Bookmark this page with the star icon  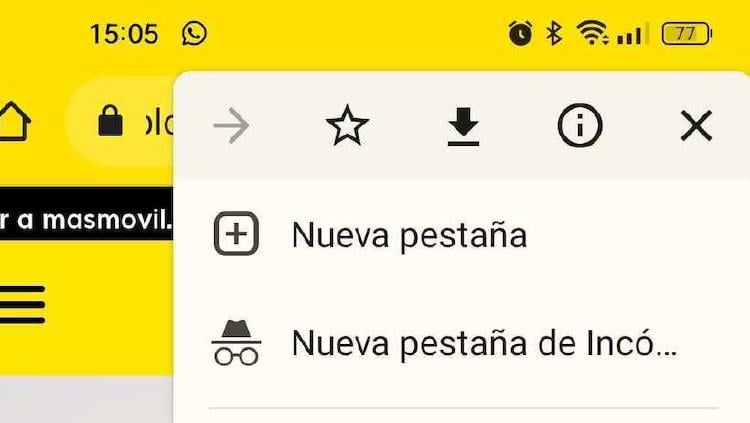coord(347,127)
